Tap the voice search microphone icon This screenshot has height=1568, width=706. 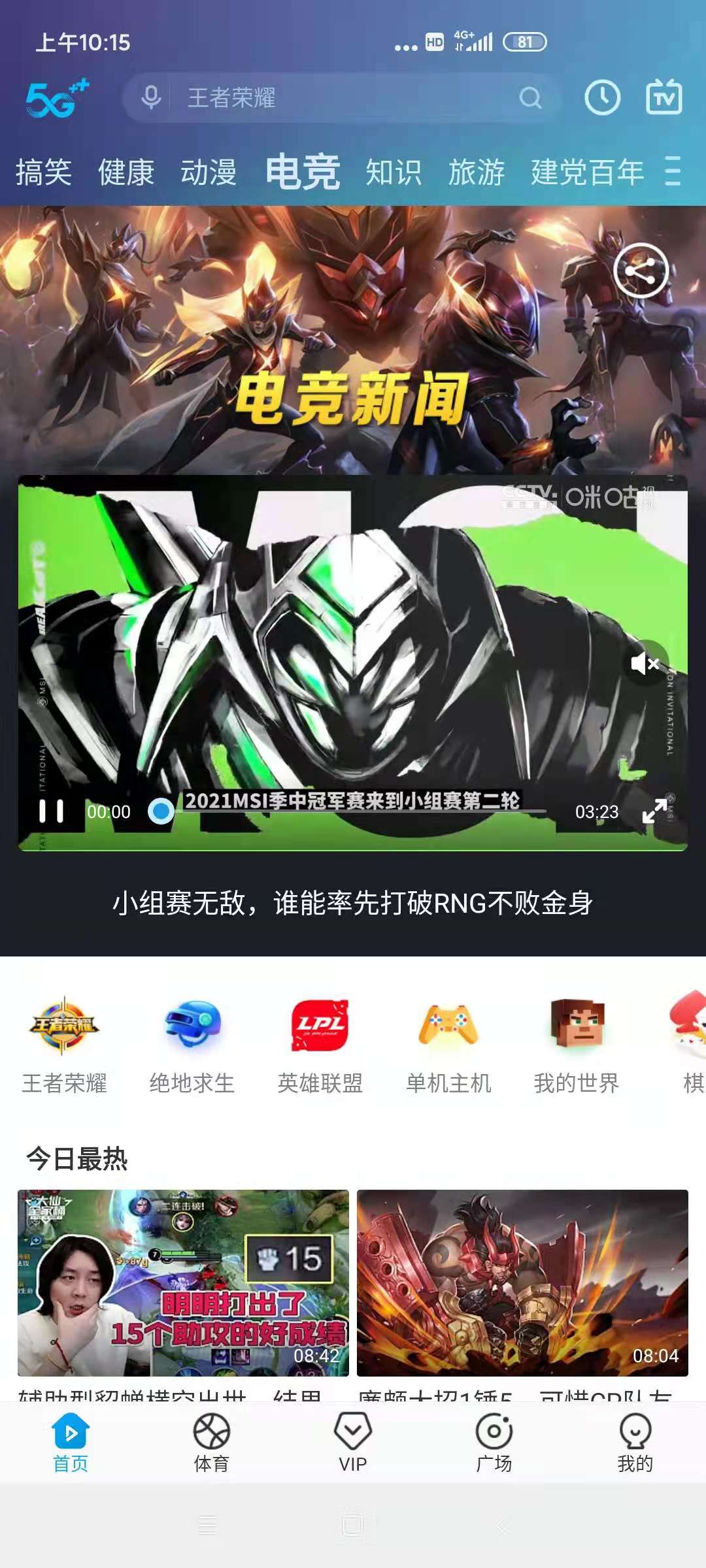click(x=151, y=98)
